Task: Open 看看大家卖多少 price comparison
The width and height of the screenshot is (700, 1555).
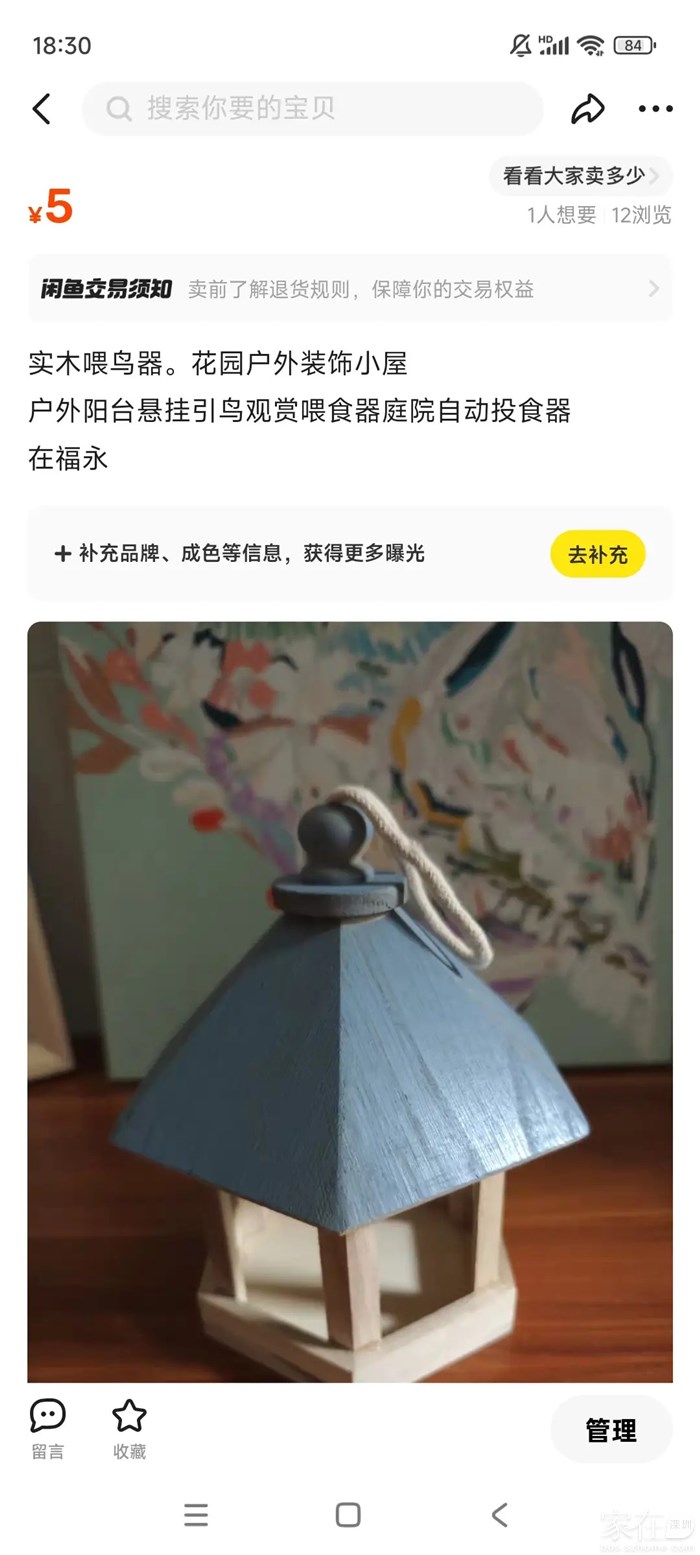Action: 580,176
